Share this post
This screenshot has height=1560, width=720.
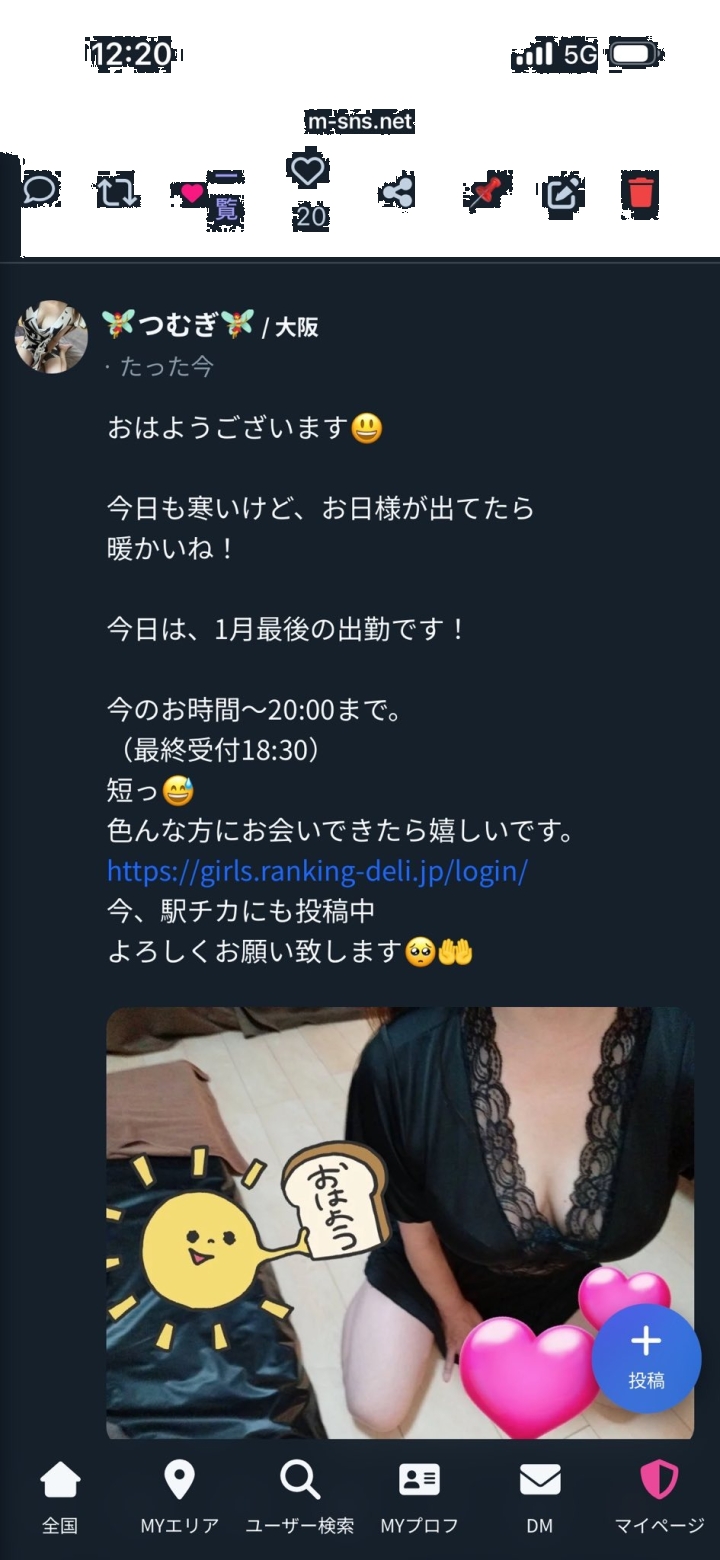(398, 192)
